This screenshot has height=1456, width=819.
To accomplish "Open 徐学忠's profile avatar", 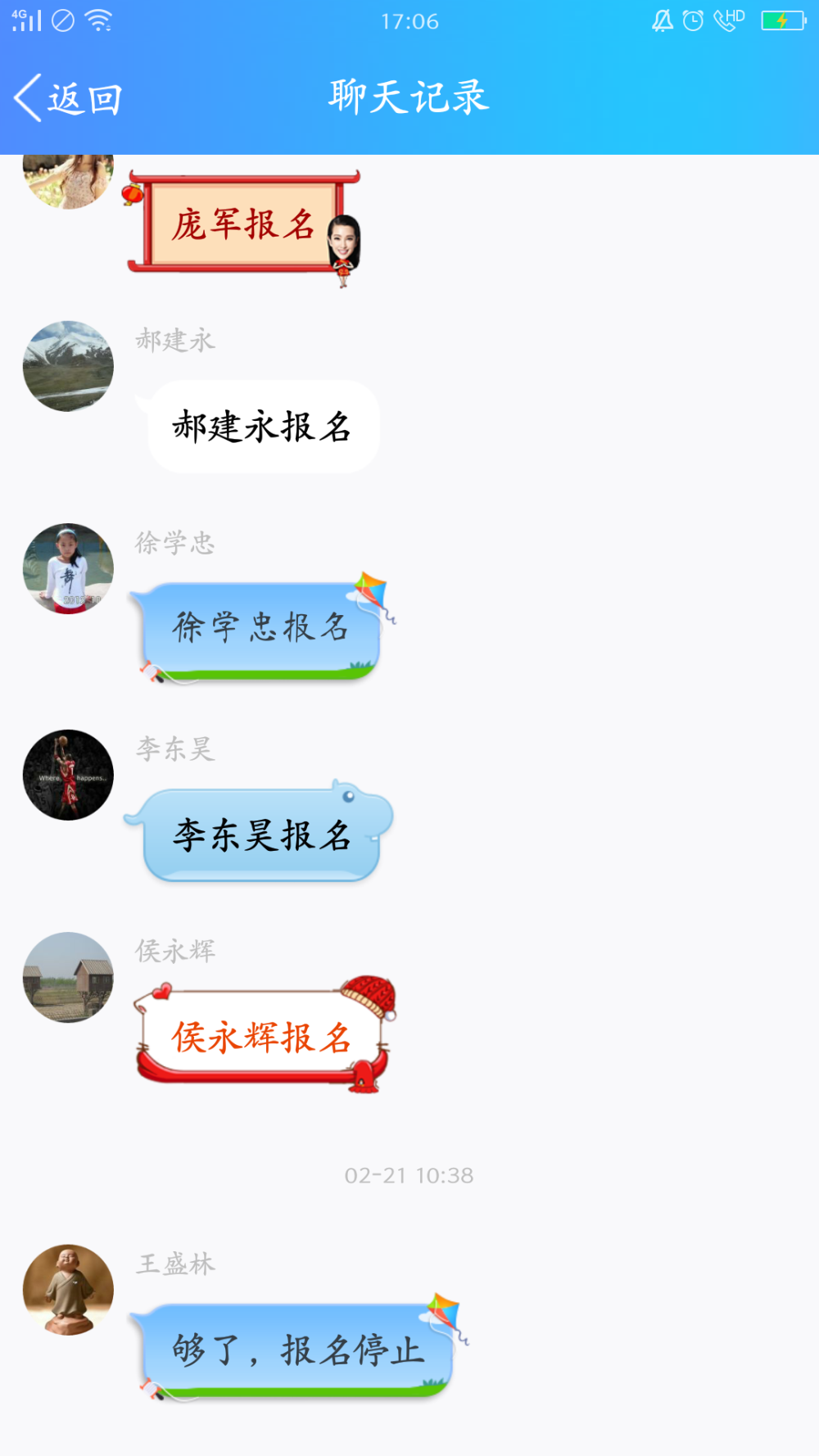I will click(x=68, y=568).
